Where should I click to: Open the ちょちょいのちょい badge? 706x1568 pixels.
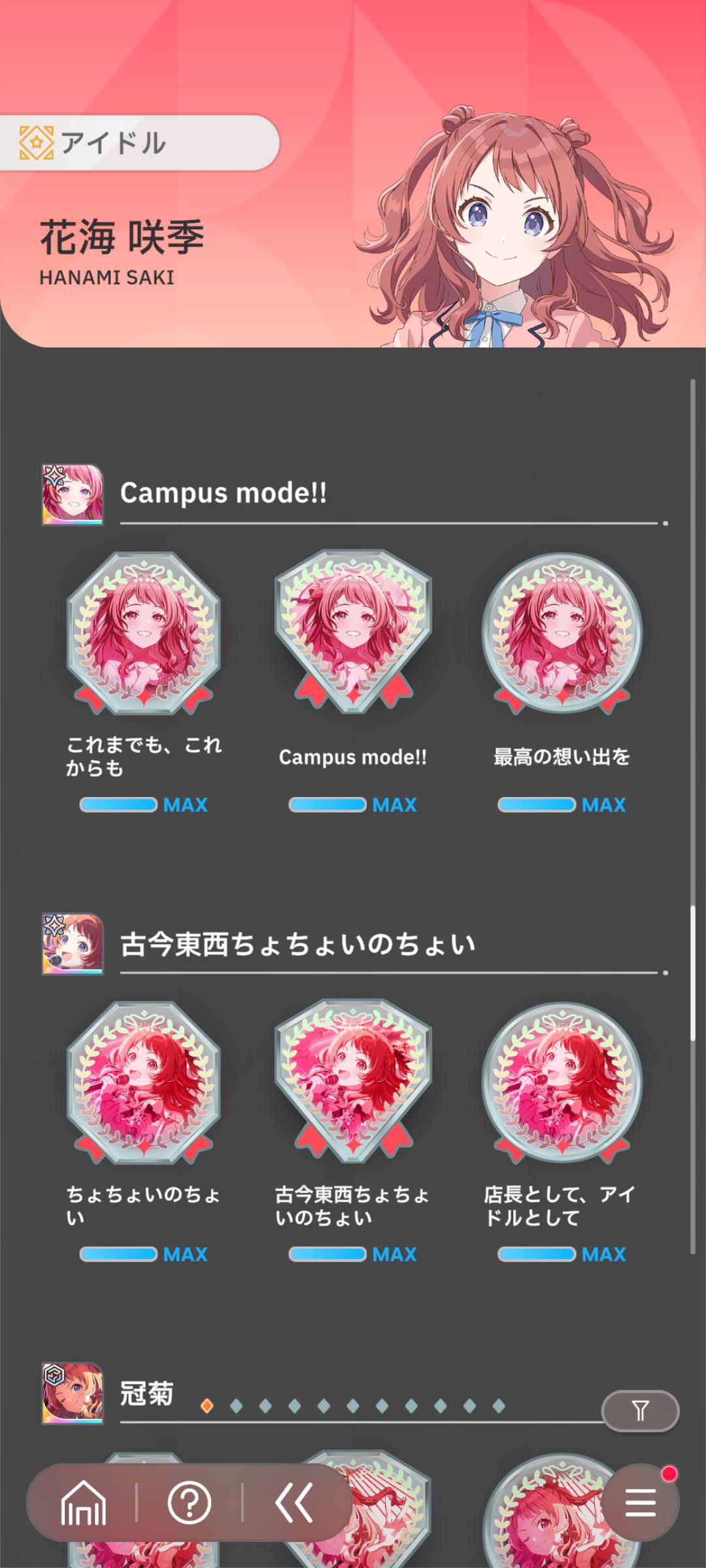point(144,1082)
